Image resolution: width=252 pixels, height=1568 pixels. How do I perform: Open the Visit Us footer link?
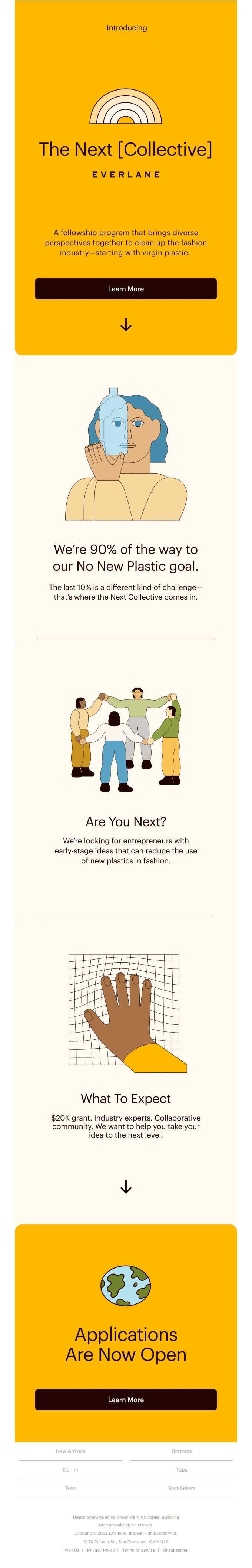72,1550
